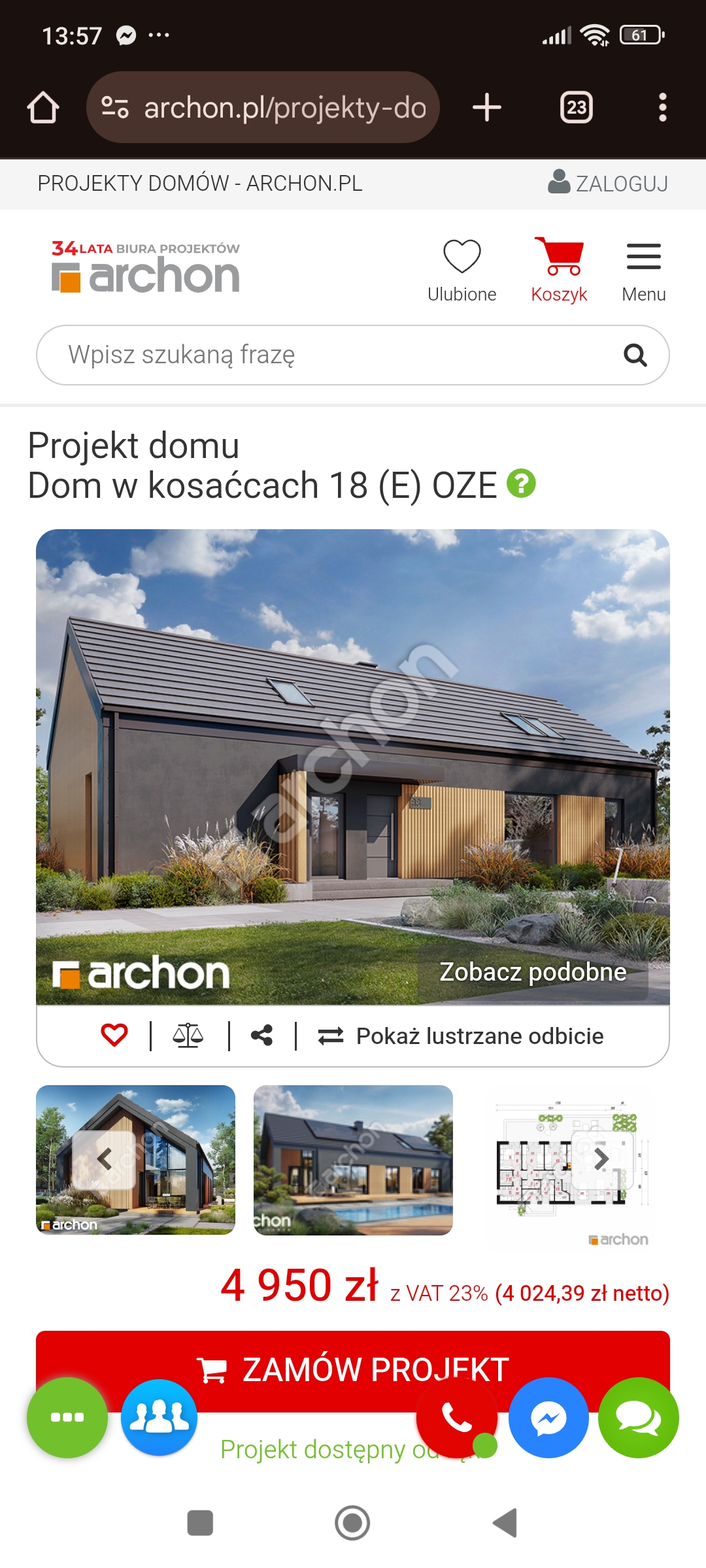The width and height of the screenshot is (706, 1568).
Task: Show next gallery thumbnails with right arrow
Action: pyautogui.click(x=601, y=1160)
